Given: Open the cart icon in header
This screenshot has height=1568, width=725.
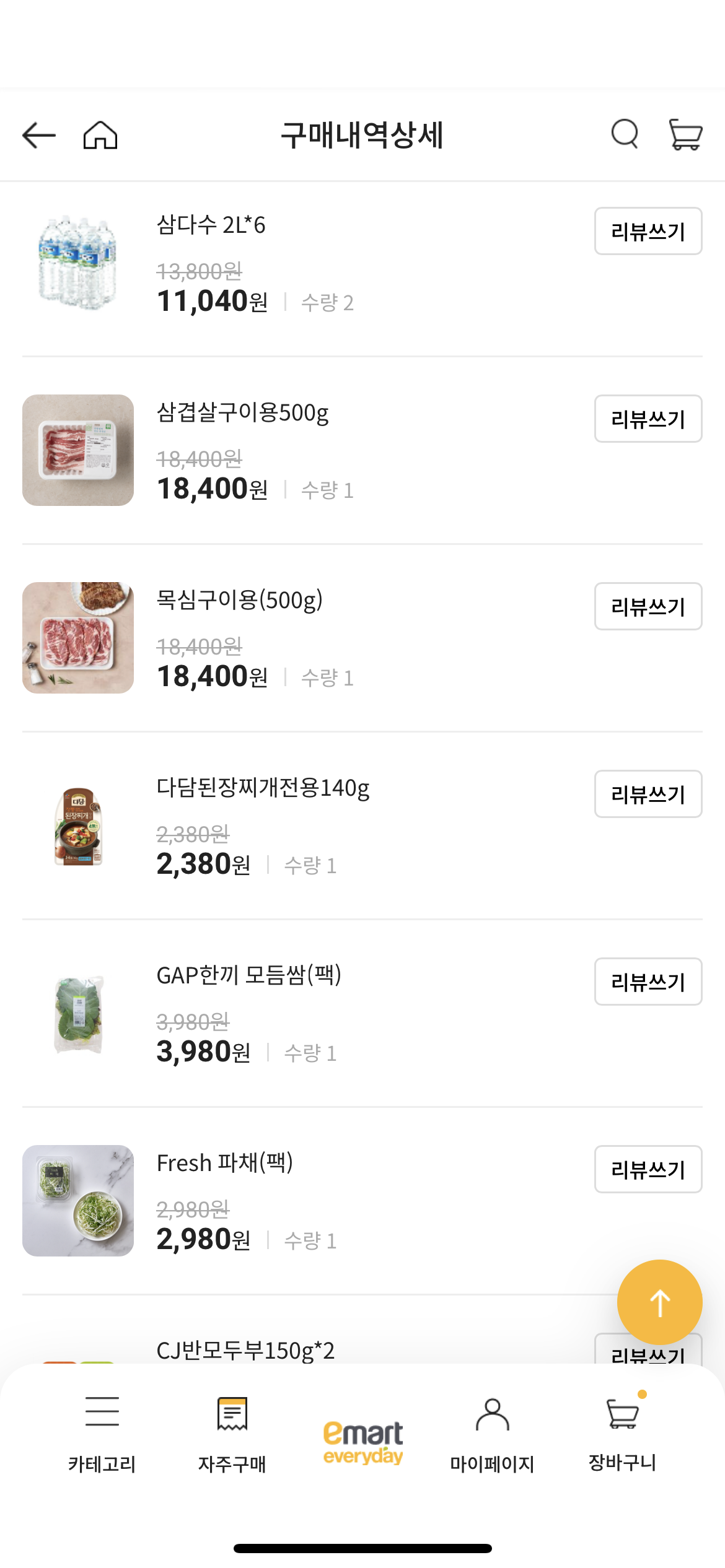Looking at the screenshot, I should 685,134.
